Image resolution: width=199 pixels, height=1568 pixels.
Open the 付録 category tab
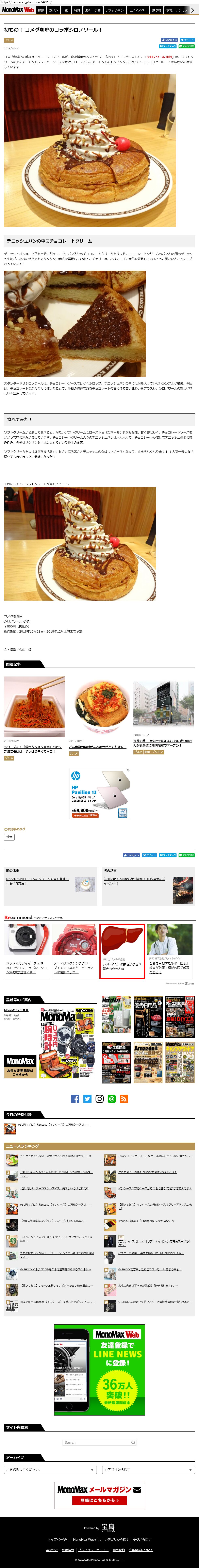click(41, 10)
